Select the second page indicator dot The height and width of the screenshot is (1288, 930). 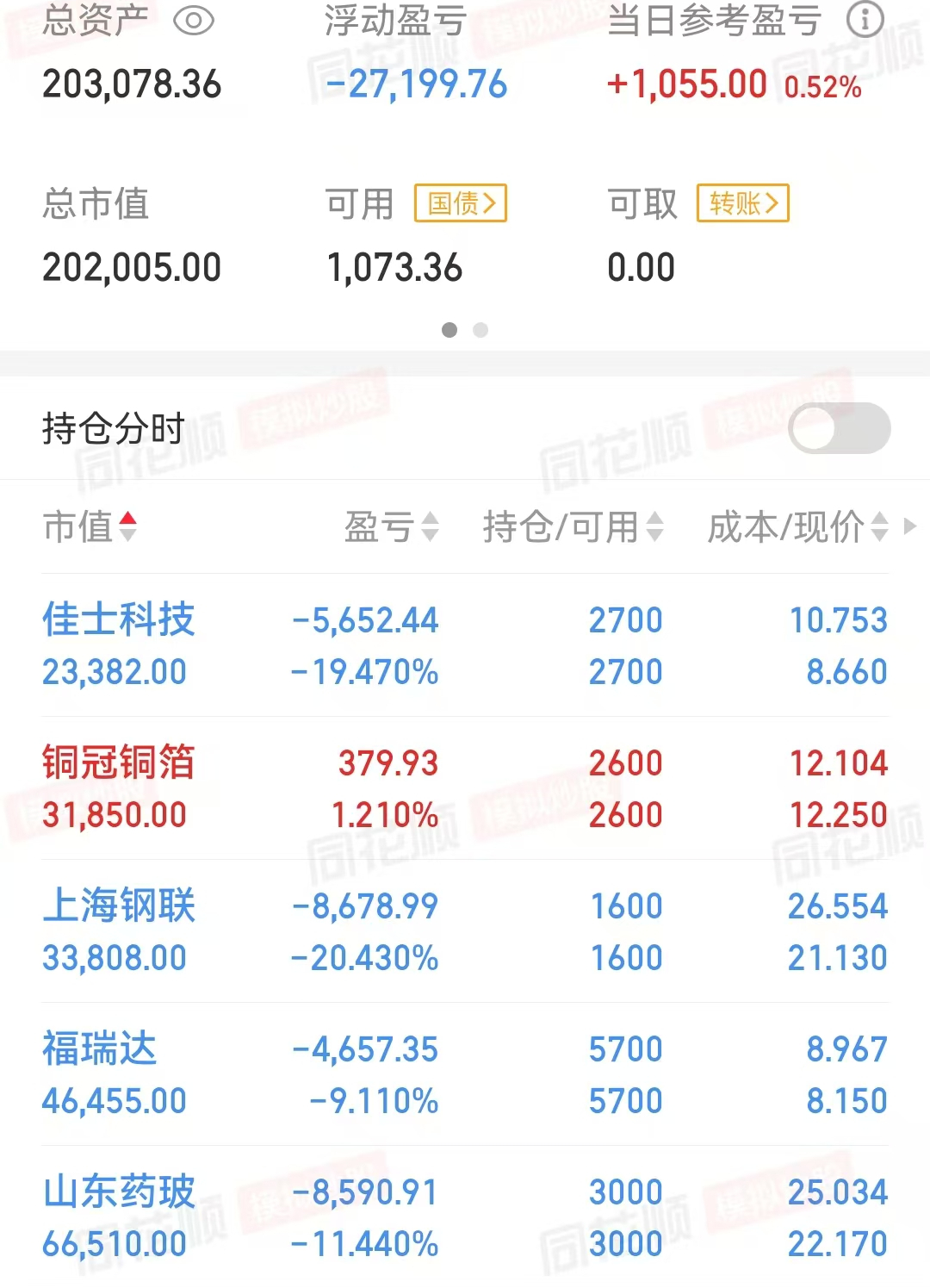tap(480, 330)
